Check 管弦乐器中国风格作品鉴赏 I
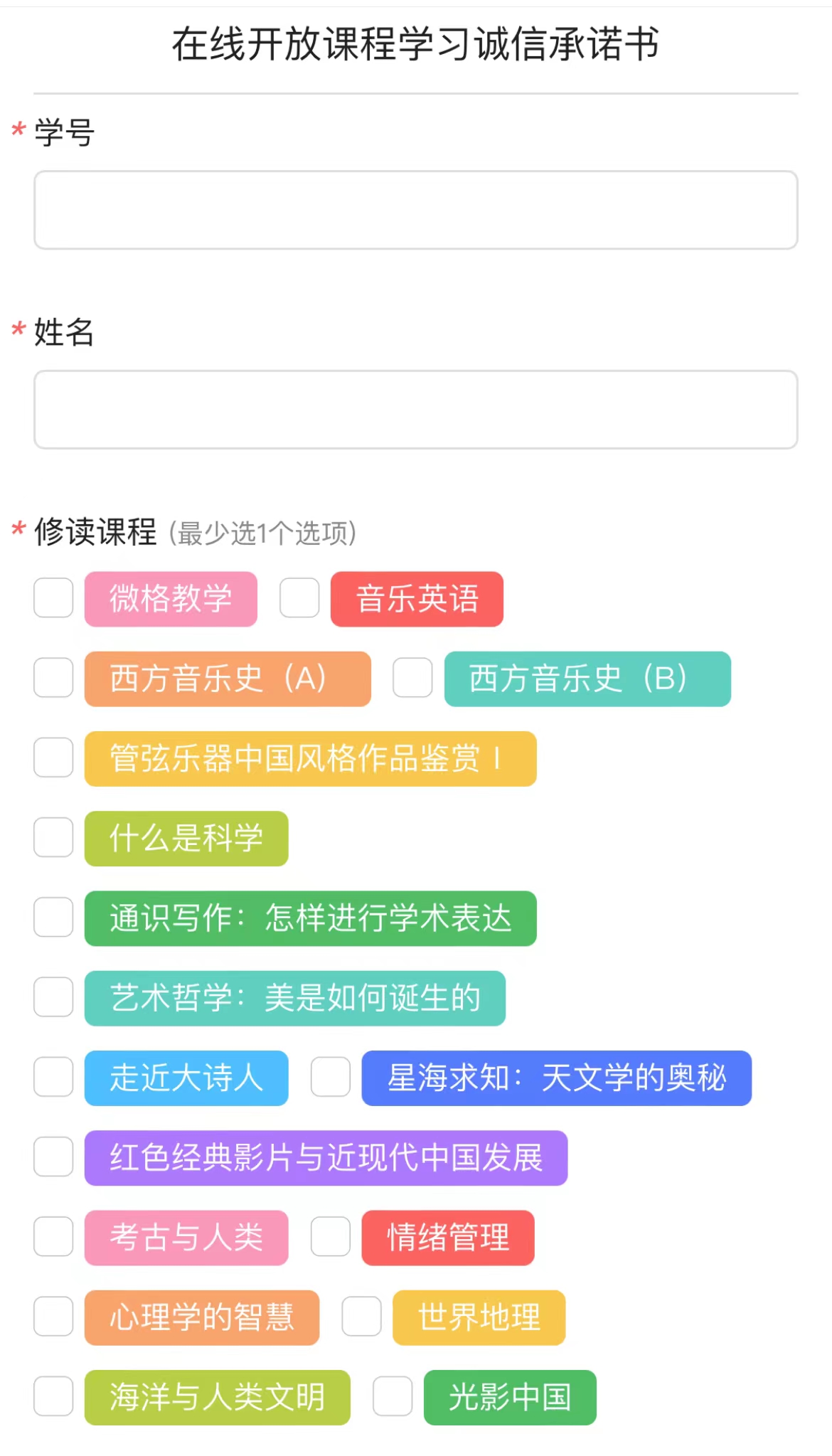The height and width of the screenshot is (1456, 832). pyautogui.click(x=53, y=758)
